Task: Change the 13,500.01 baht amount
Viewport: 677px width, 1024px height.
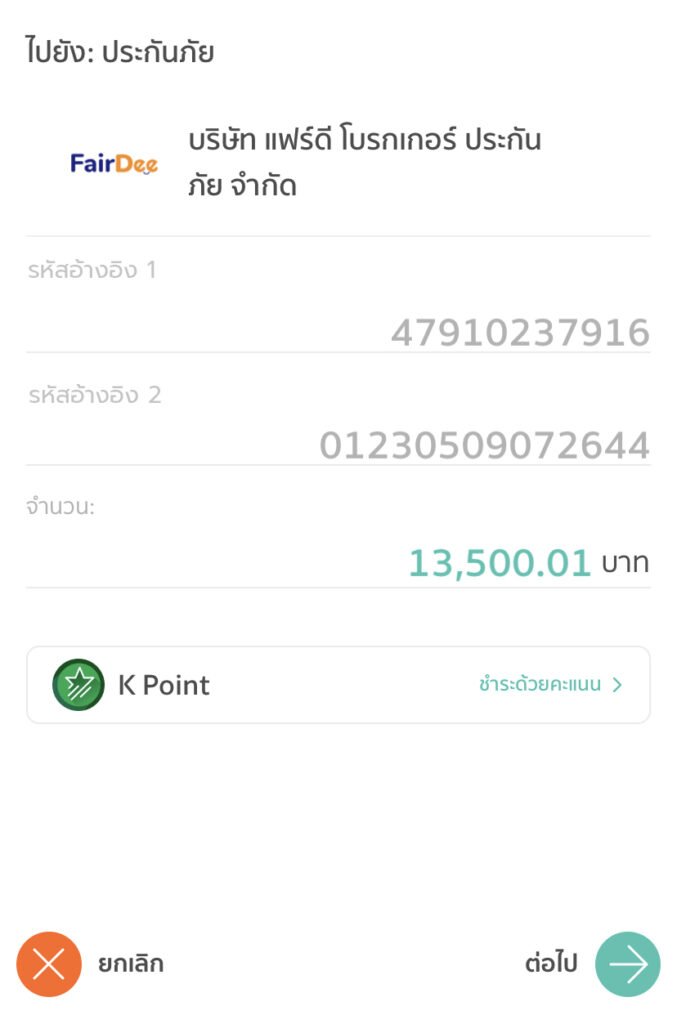Action: [499, 564]
